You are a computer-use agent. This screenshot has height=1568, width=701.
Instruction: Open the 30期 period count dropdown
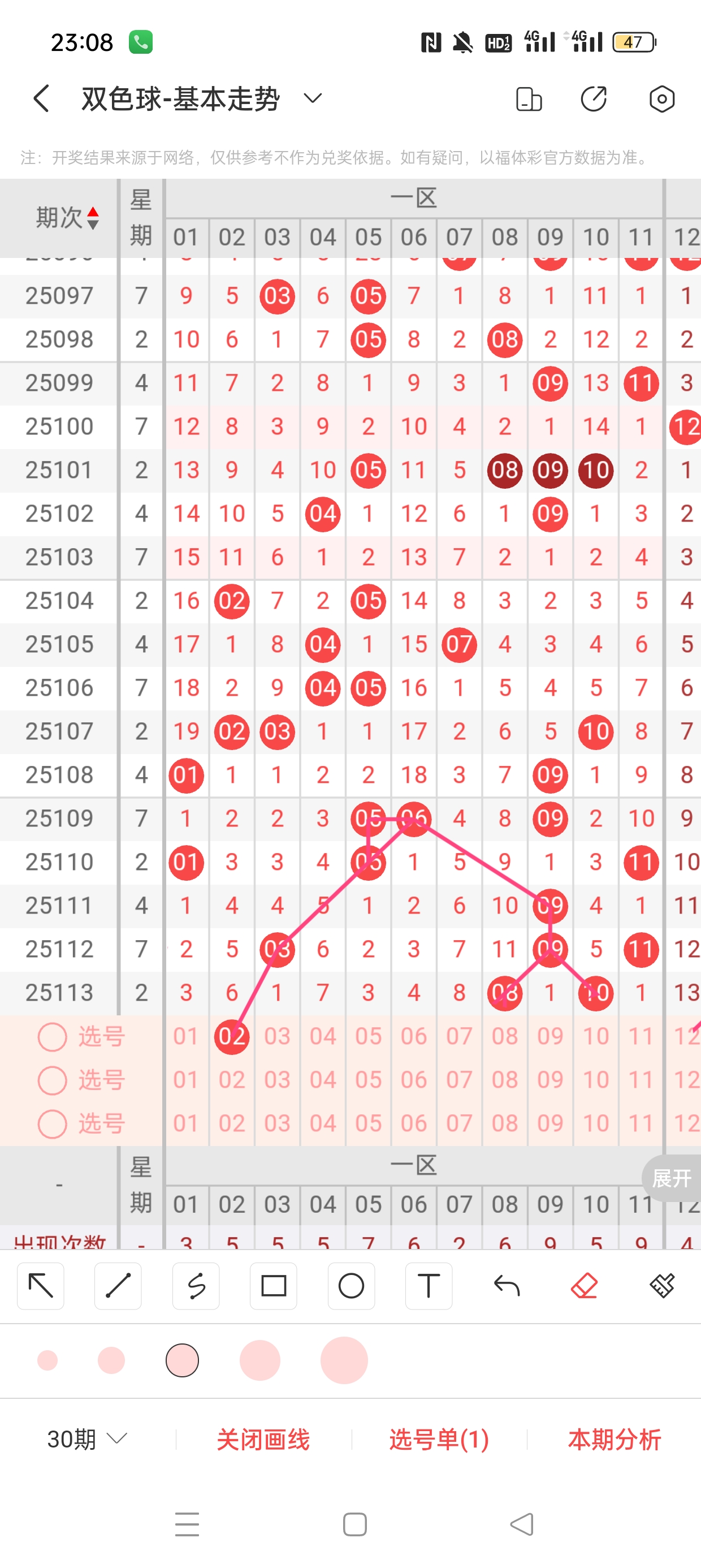click(86, 1439)
